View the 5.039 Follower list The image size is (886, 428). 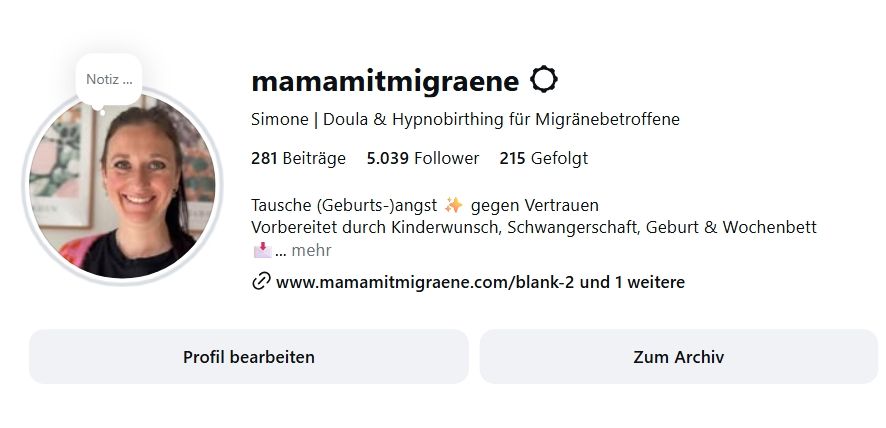pyautogui.click(x=422, y=158)
